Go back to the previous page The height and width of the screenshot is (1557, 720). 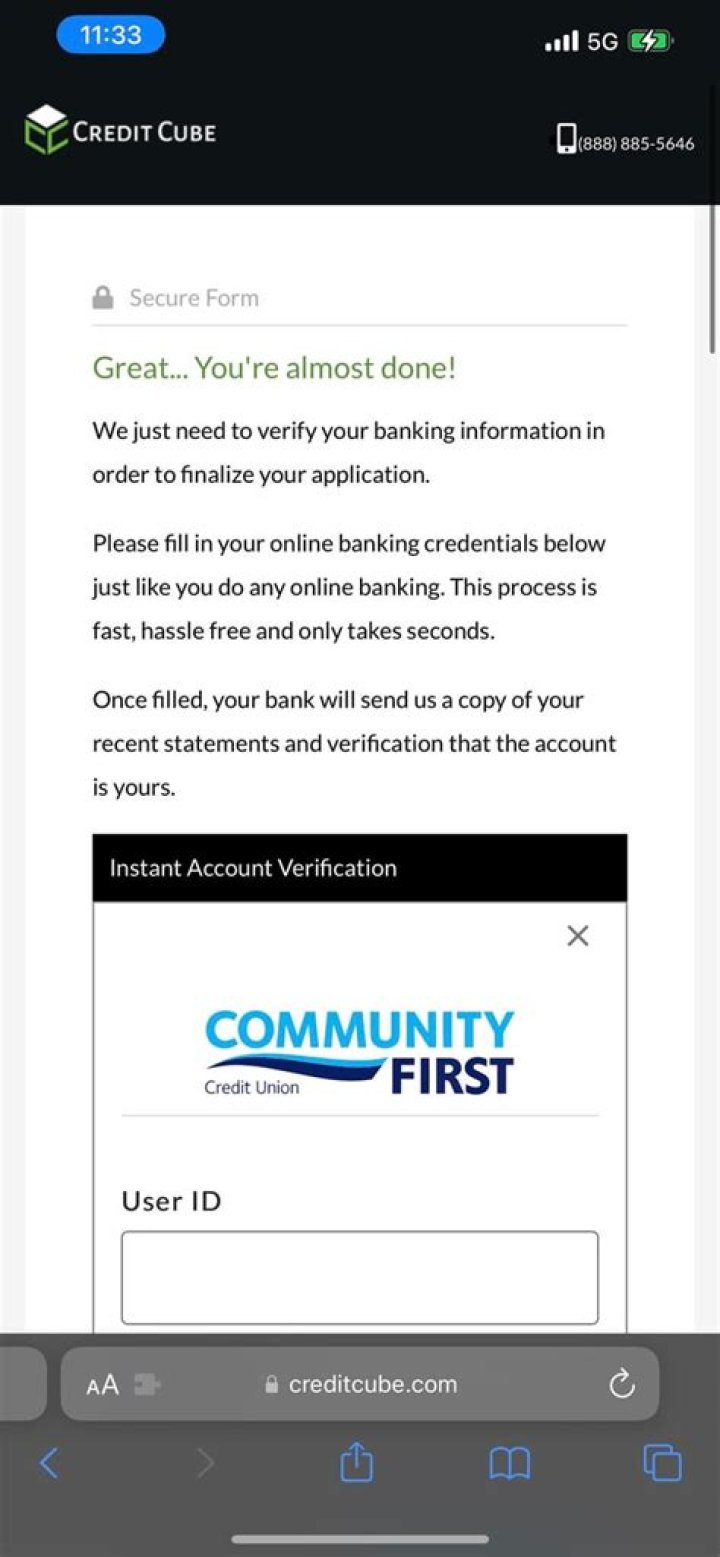coord(48,1464)
